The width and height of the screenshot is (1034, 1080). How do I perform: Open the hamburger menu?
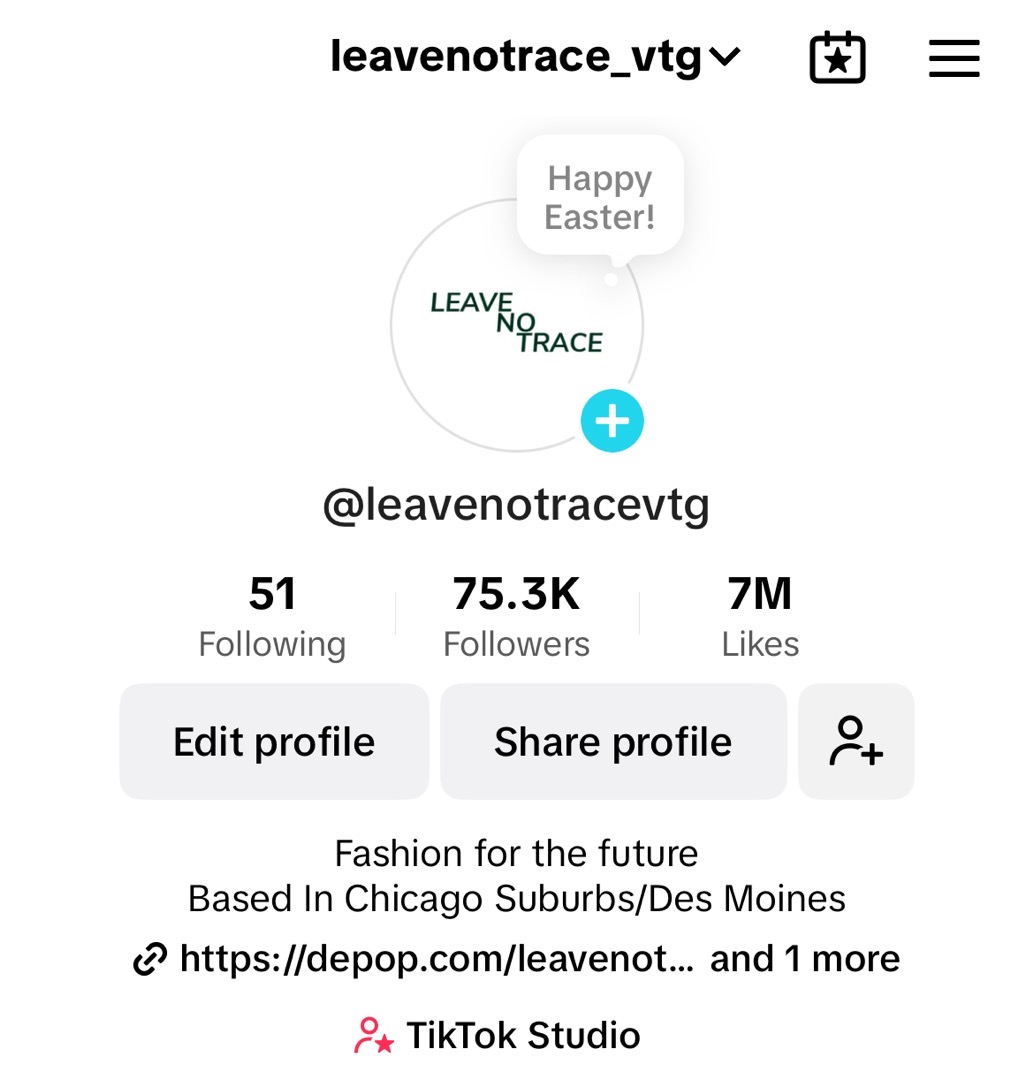pyautogui.click(x=953, y=58)
